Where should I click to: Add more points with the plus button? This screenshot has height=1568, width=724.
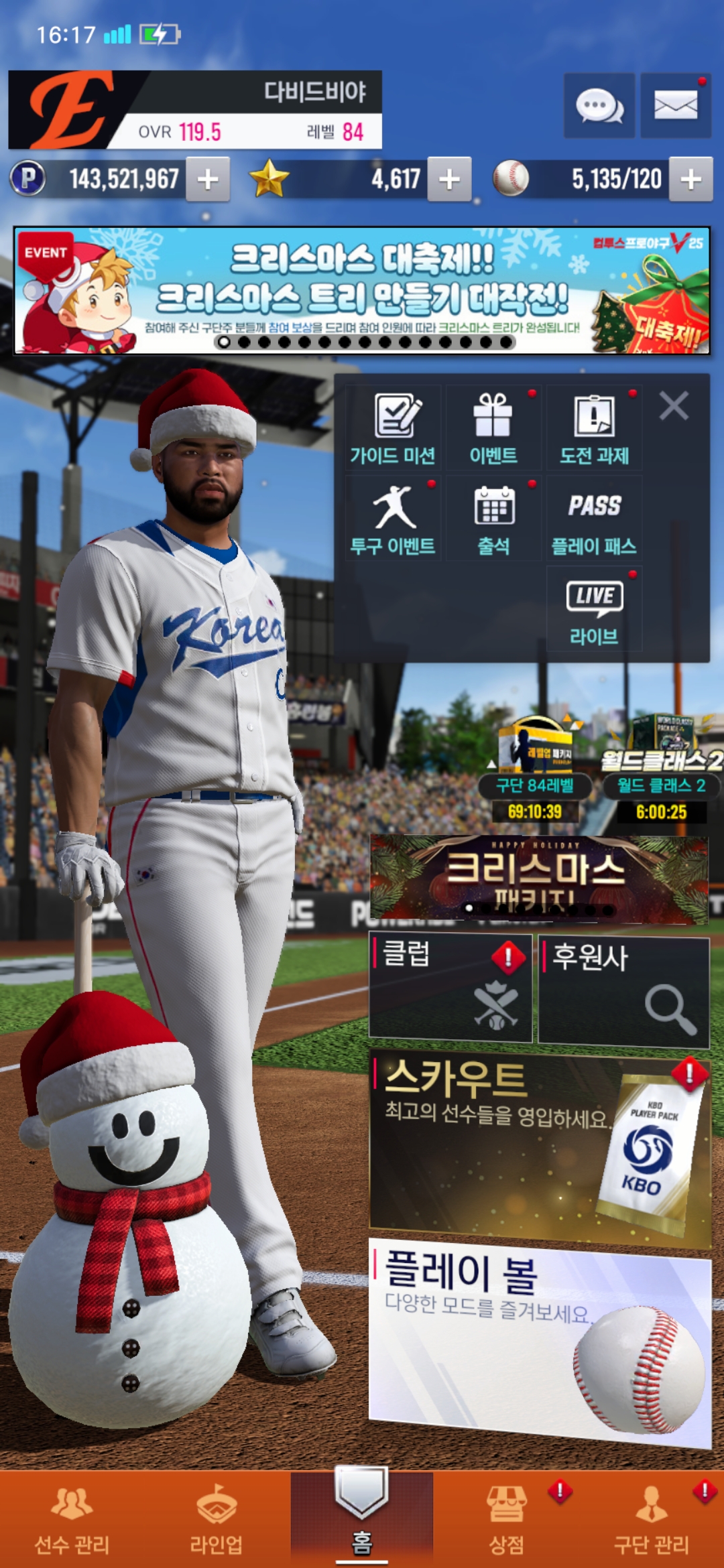[208, 180]
